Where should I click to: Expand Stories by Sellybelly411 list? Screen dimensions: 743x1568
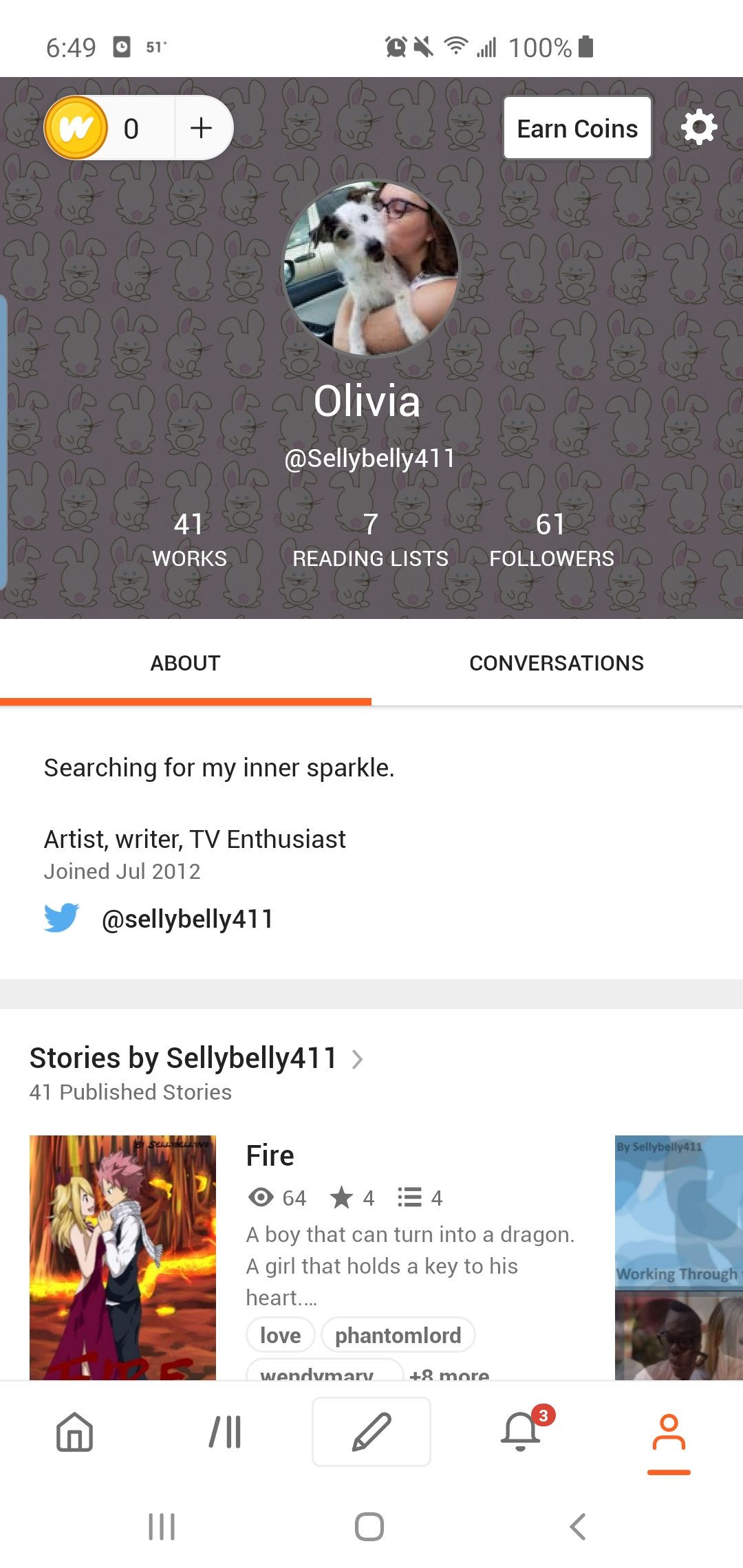point(196,1058)
